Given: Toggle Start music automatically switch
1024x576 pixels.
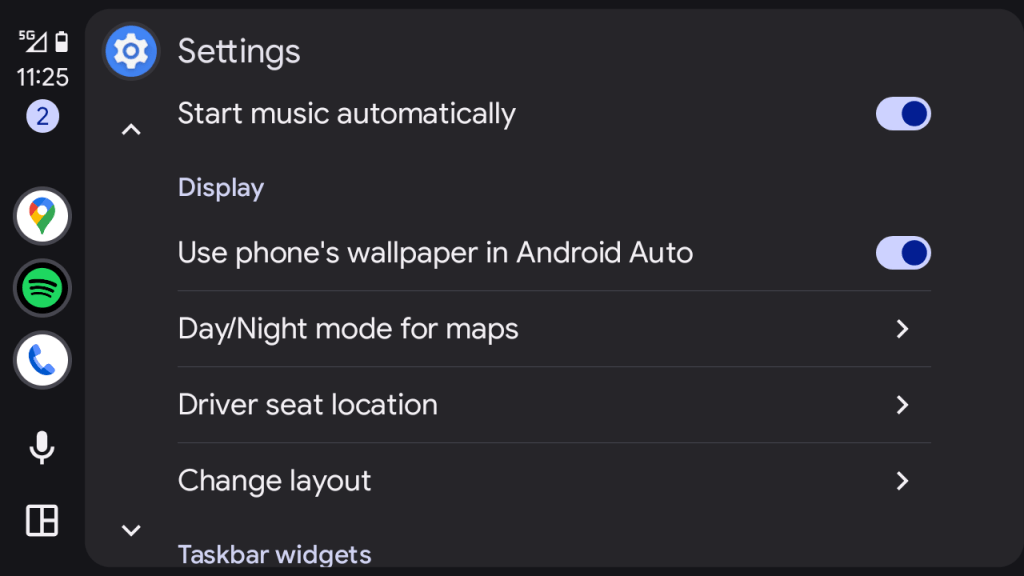Looking at the screenshot, I should [x=903, y=114].
